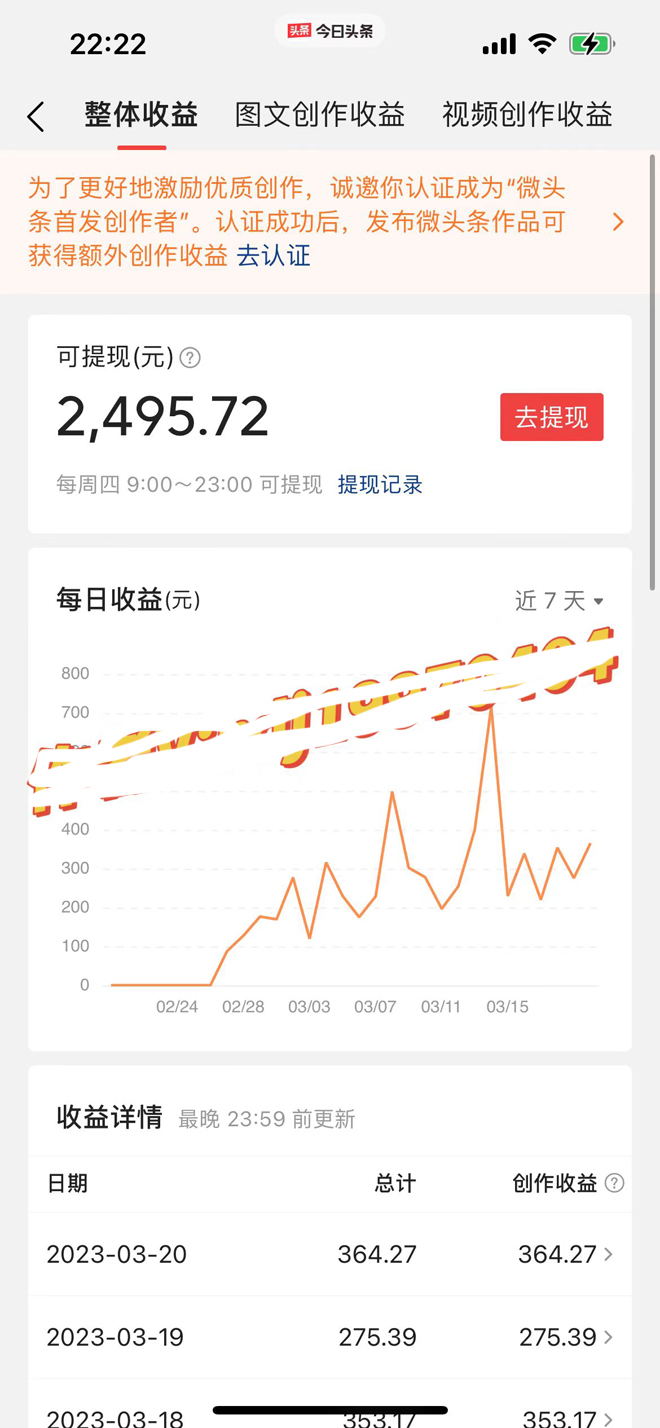
Task: Tap the 去提现 withdraw button
Action: [551, 417]
